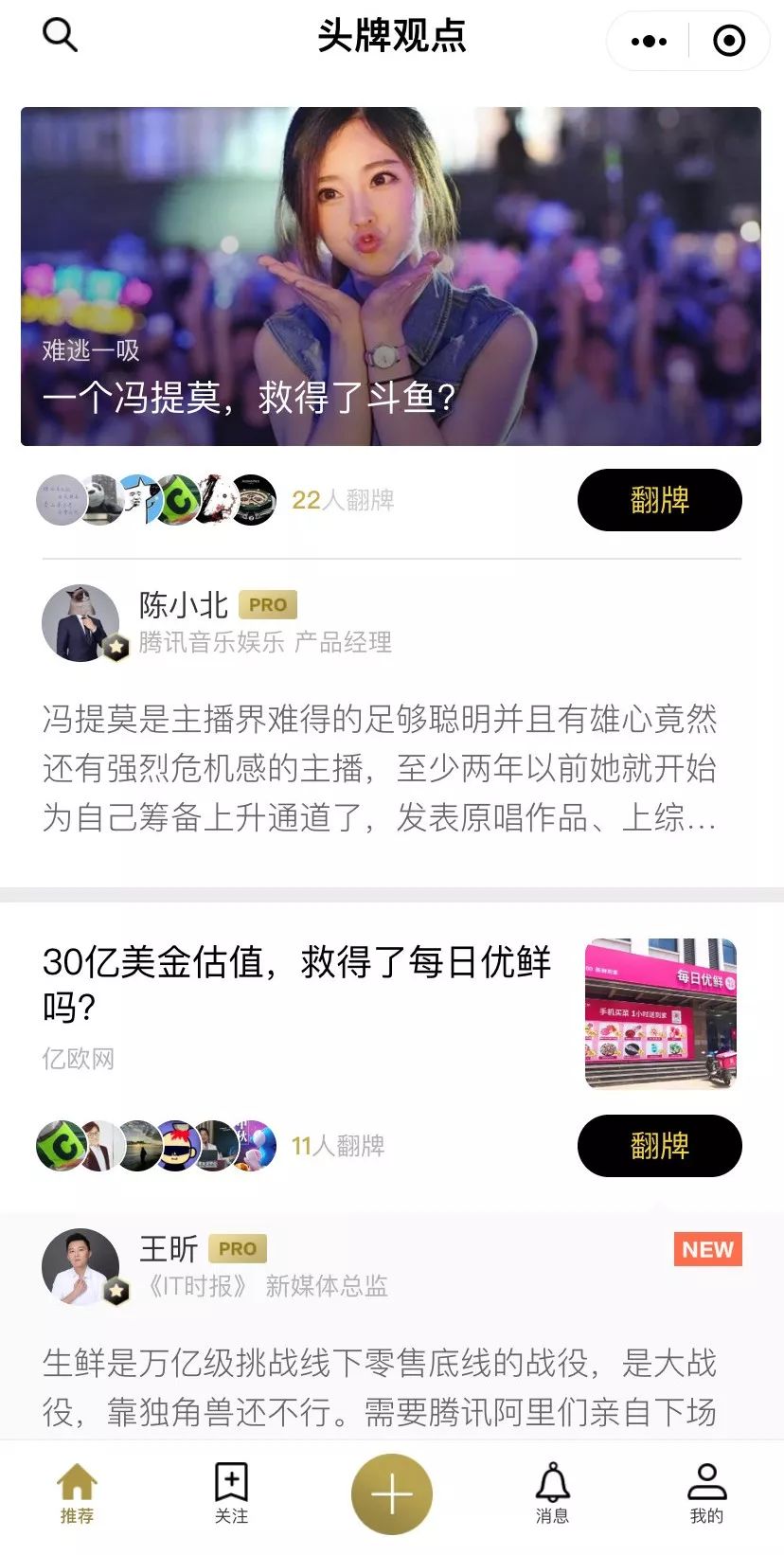784x1555 pixels.
Task: View 王昕's profile avatar
Action: point(80,1265)
